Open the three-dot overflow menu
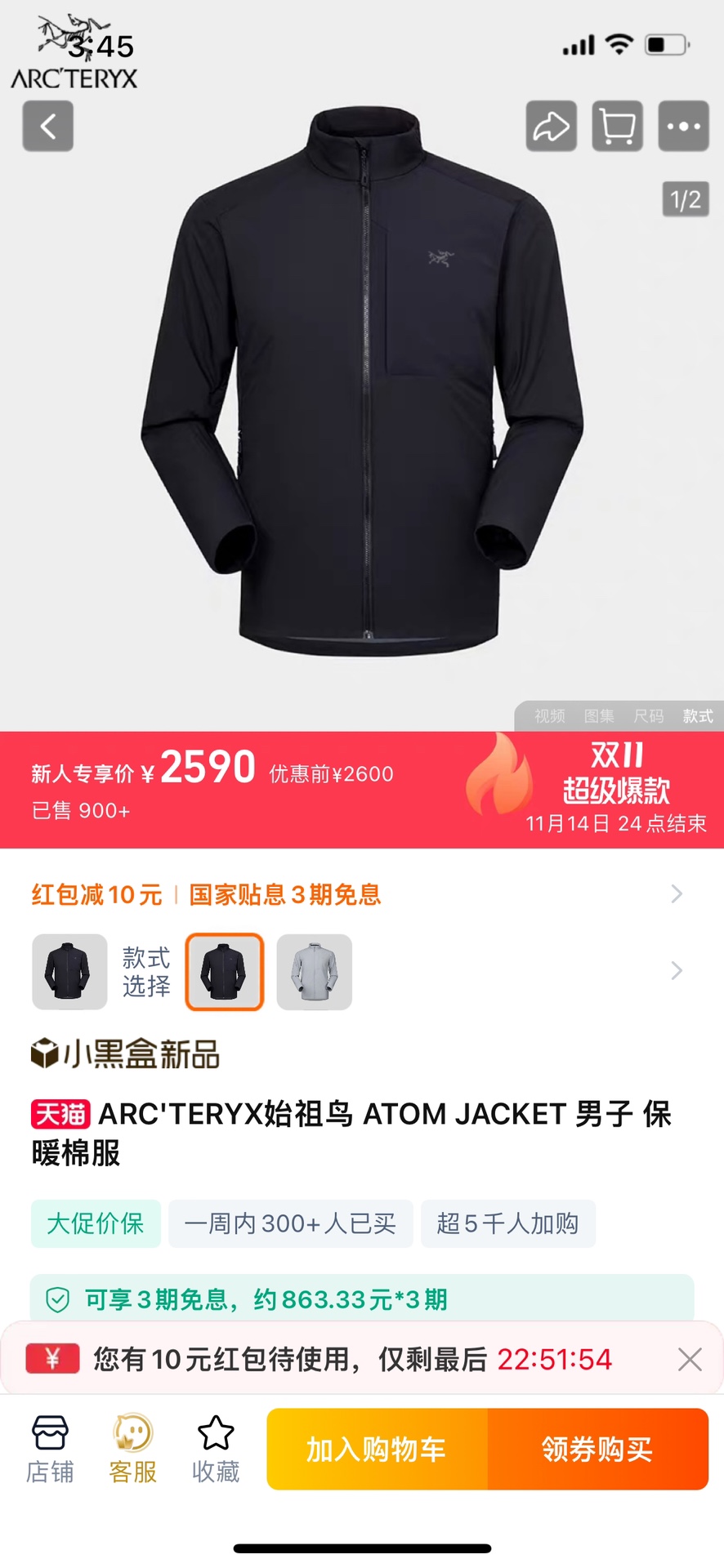724x1568 pixels. coord(684,127)
